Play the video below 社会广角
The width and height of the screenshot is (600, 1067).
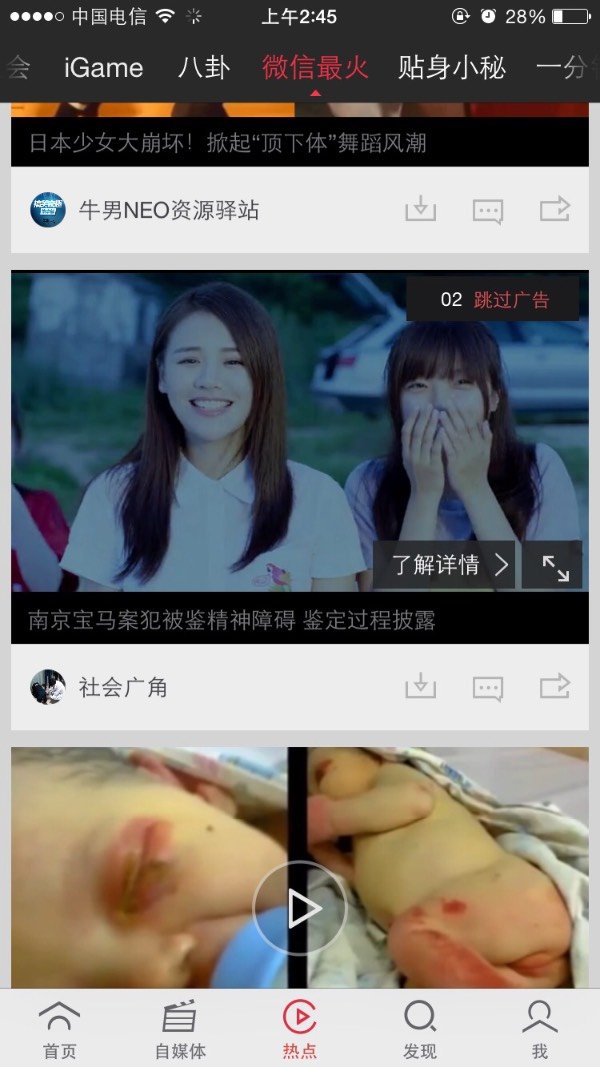click(x=299, y=908)
